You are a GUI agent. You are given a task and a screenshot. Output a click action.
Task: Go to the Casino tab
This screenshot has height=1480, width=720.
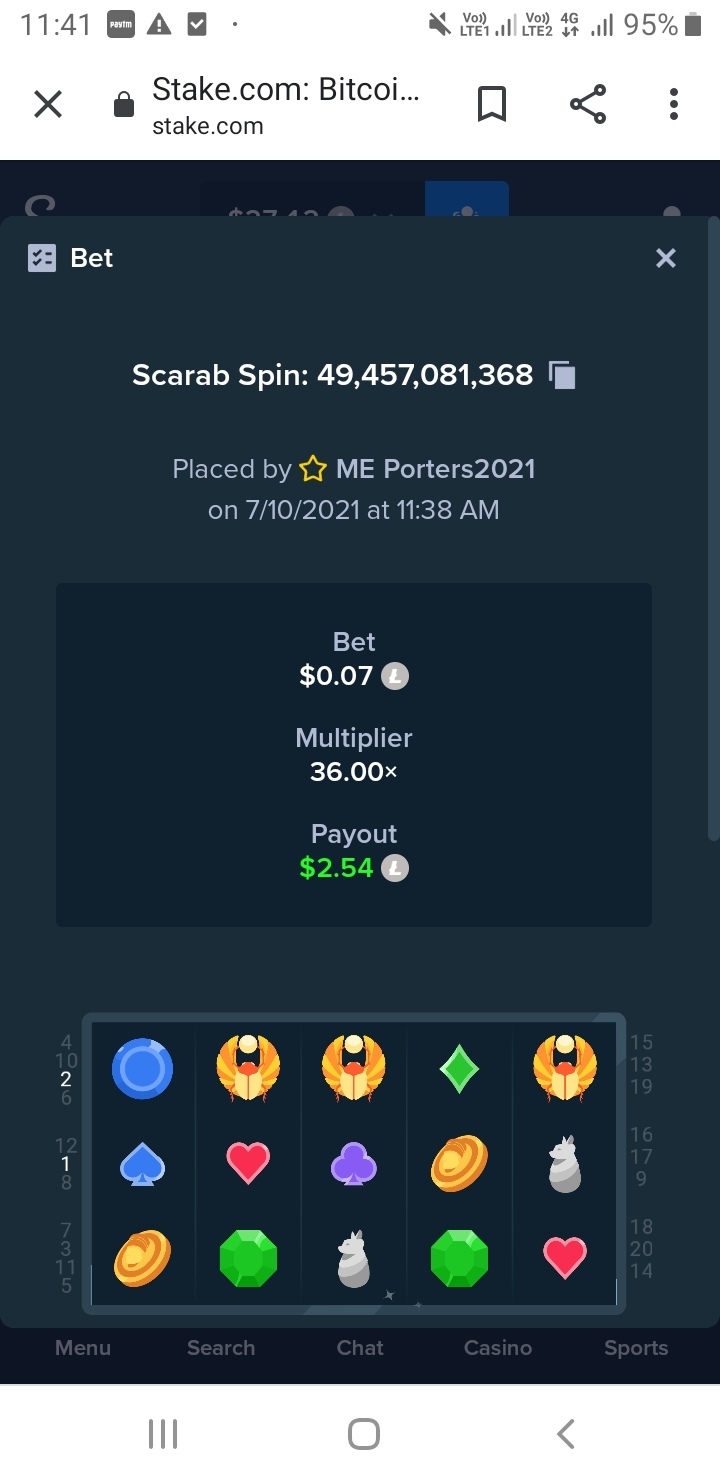(x=498, y=1347)
